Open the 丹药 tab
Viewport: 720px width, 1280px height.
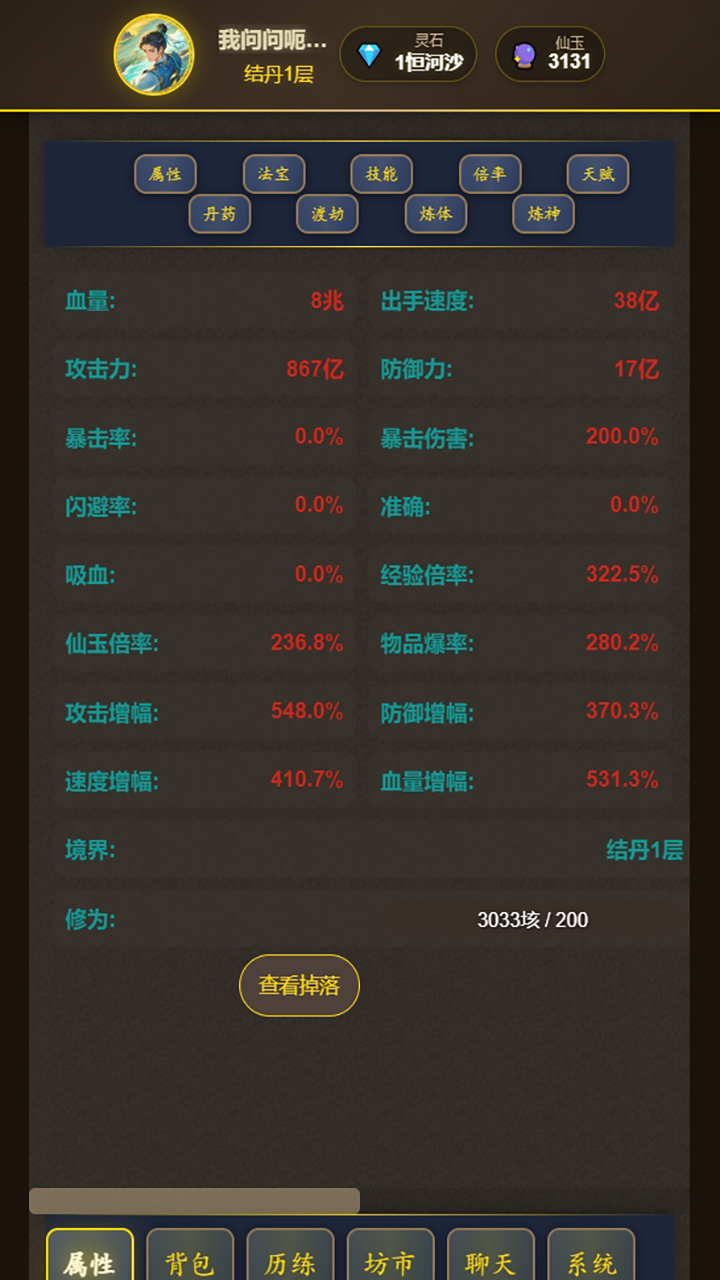point(219,214)
